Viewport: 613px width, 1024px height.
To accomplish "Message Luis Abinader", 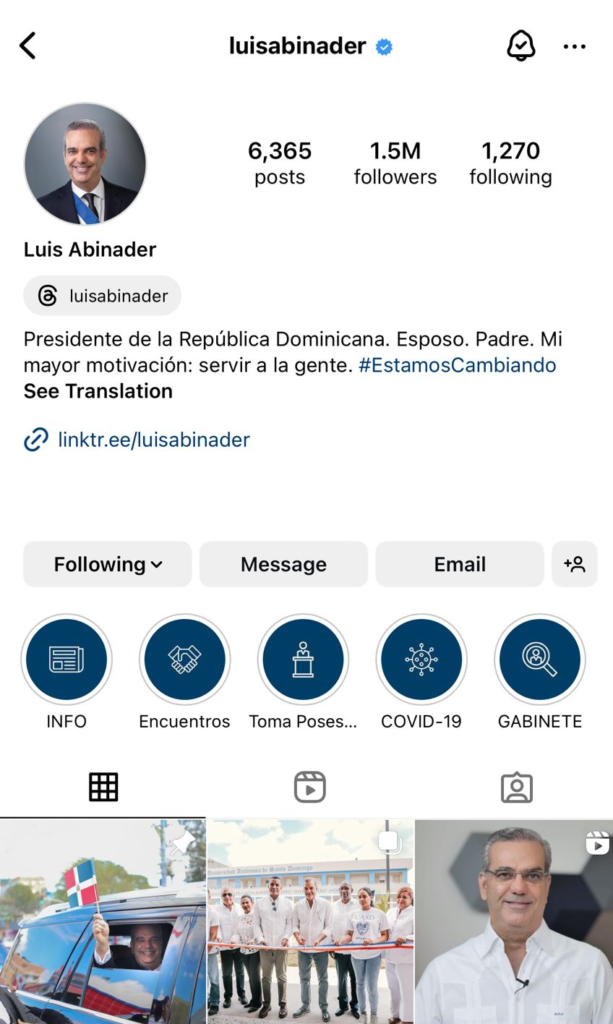I will coord(283,564).
